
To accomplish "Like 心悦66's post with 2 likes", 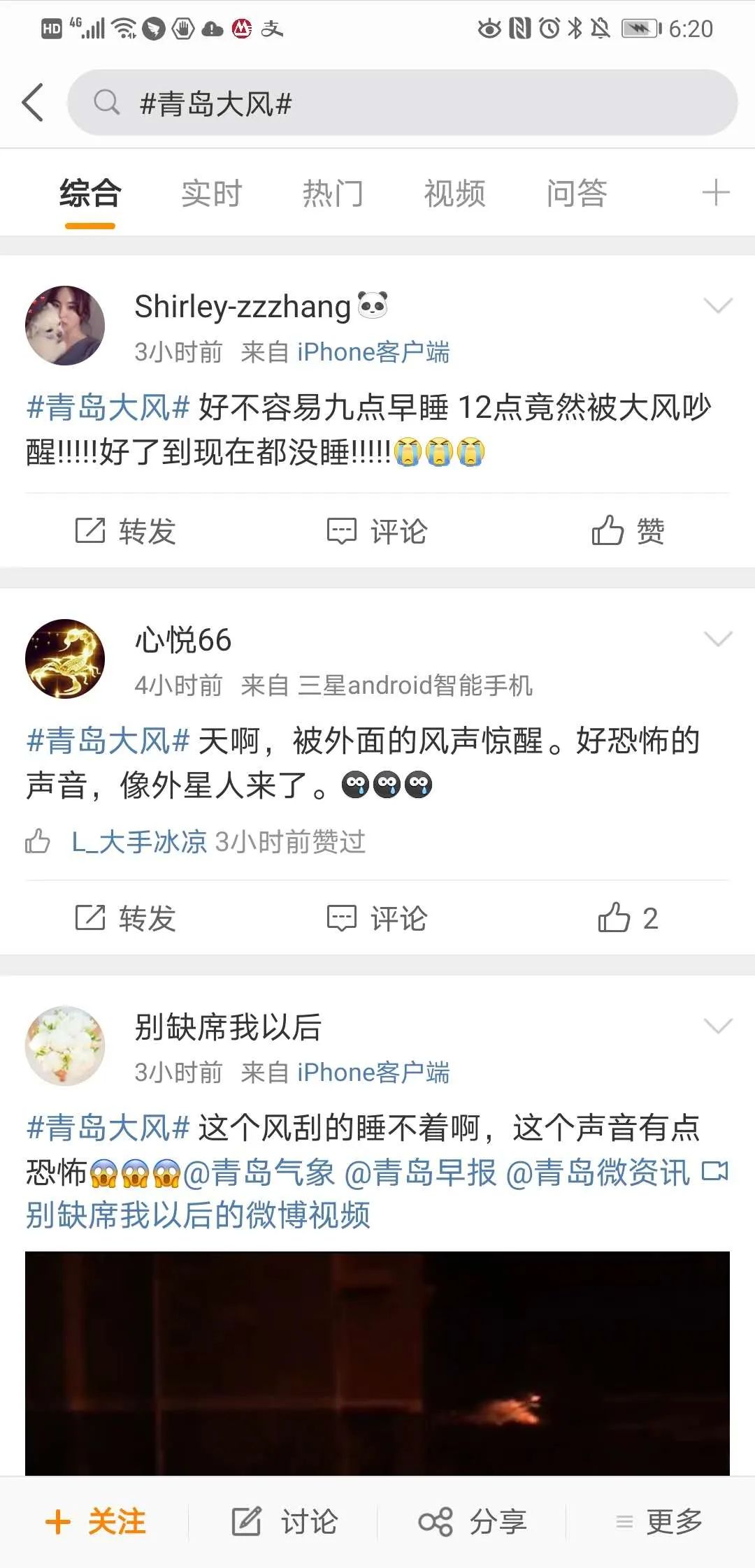I will tap(628, 918).
